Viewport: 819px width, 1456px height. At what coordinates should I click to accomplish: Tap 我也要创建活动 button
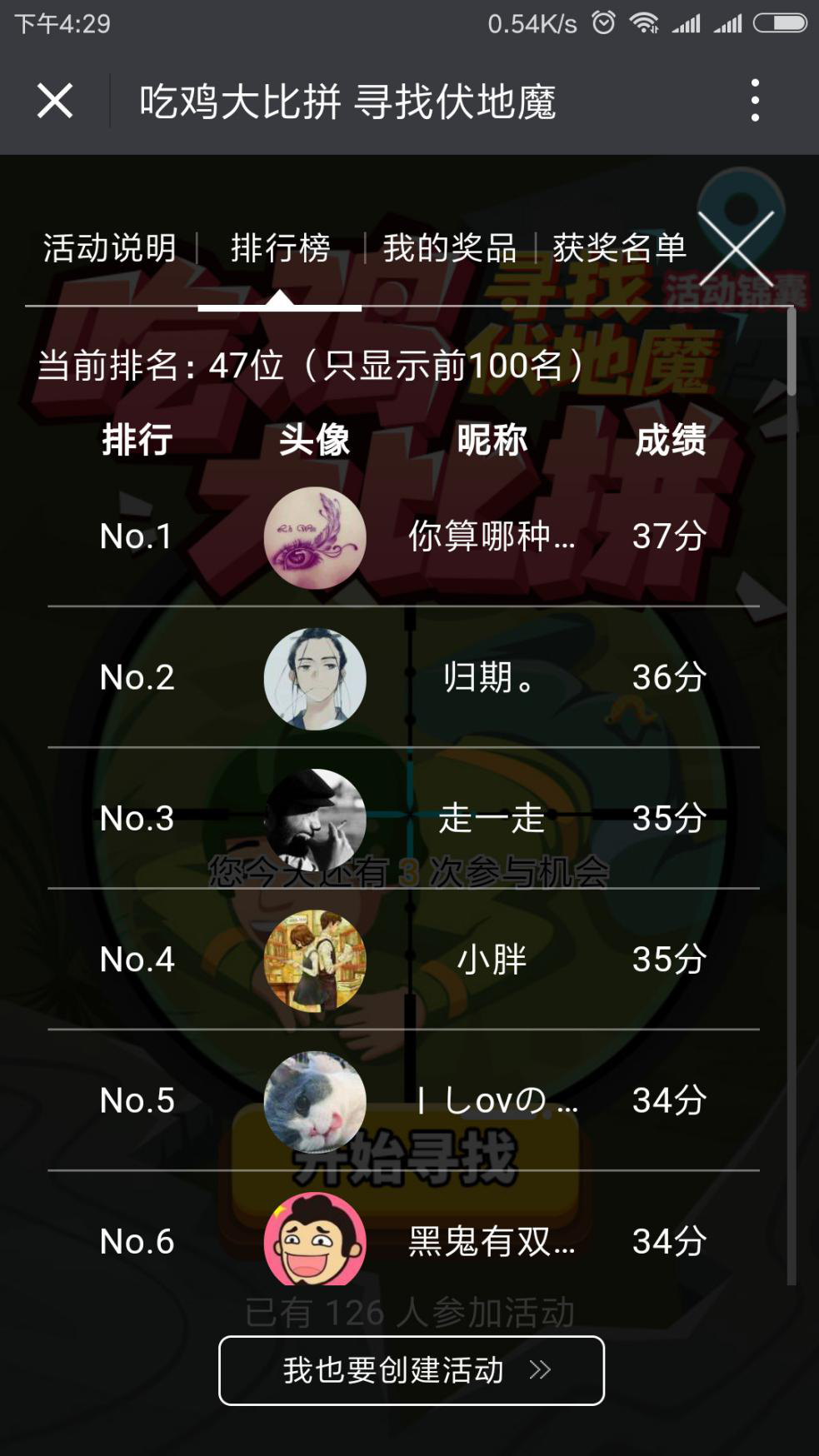click(412, 1370)
